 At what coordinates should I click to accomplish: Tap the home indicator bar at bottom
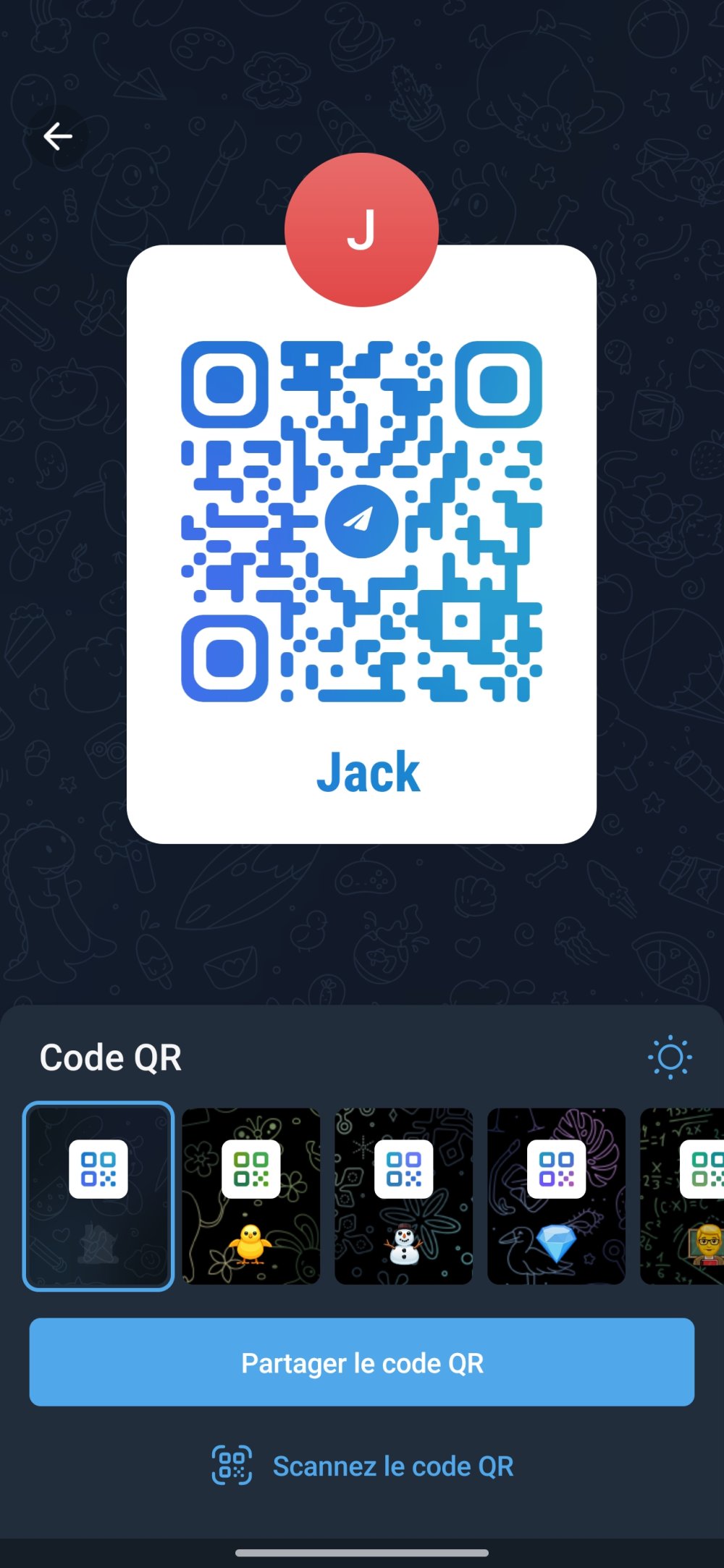coord(362,1554)
